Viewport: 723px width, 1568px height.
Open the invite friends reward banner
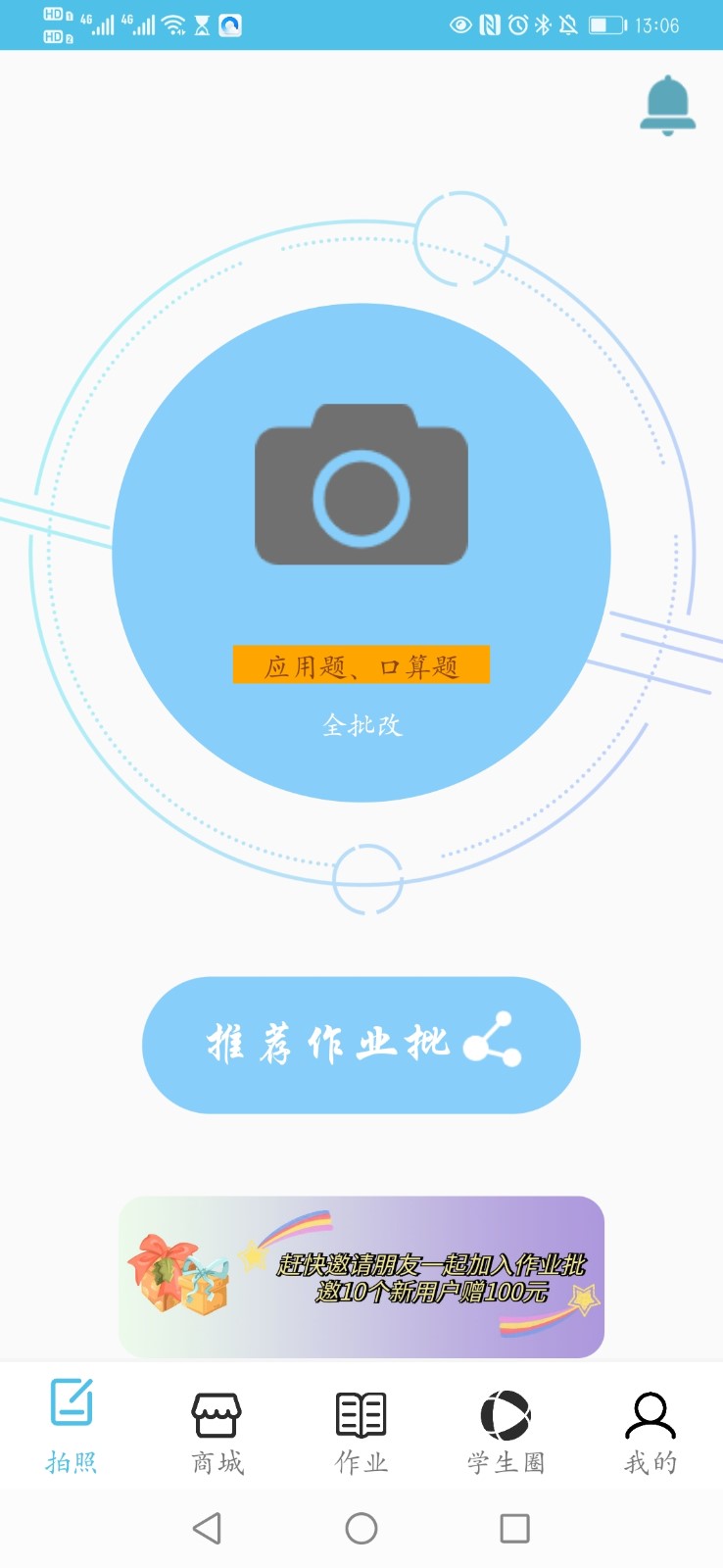tap(361, 1276)
